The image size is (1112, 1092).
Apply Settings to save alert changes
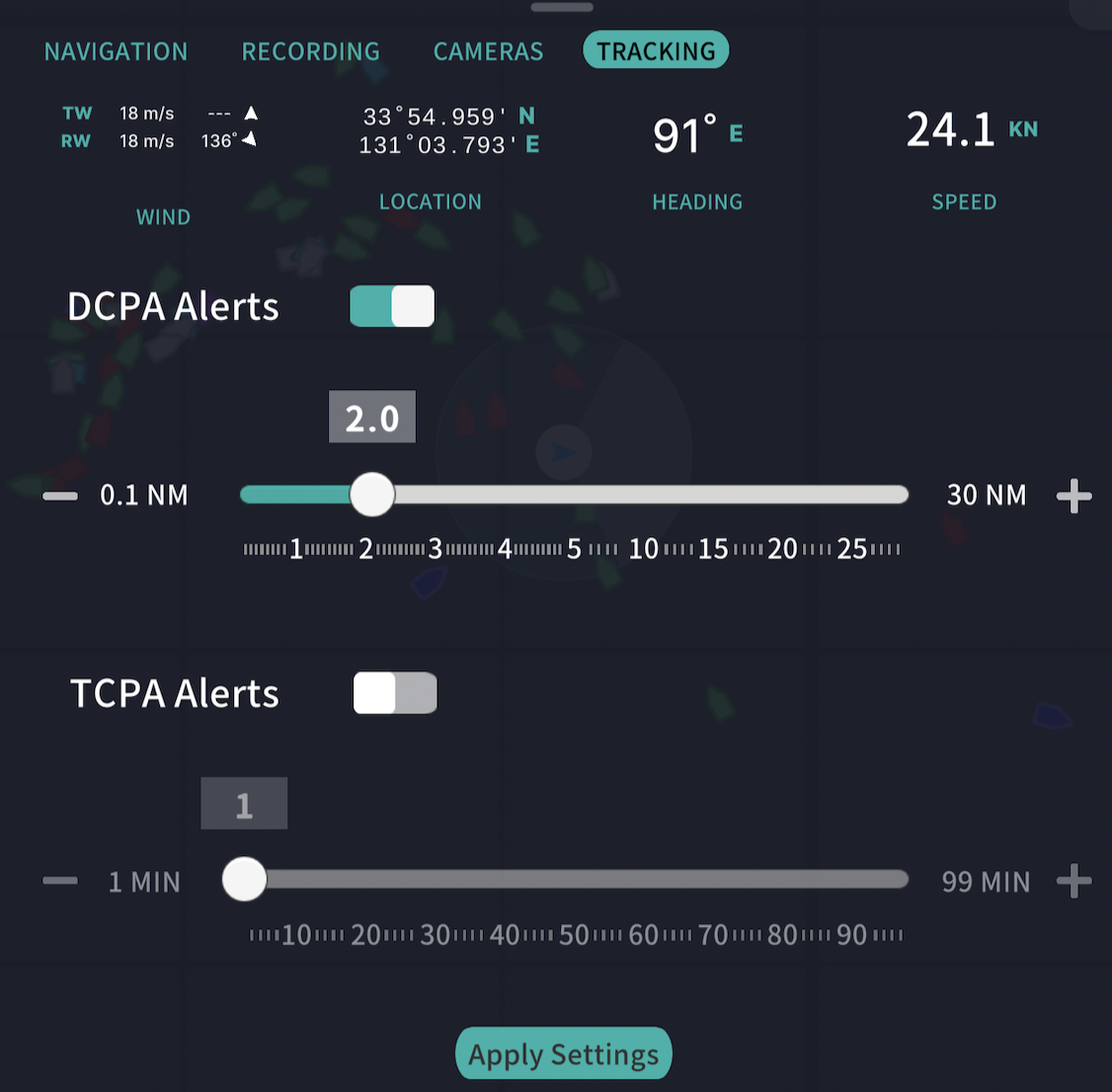(564, 1054)
